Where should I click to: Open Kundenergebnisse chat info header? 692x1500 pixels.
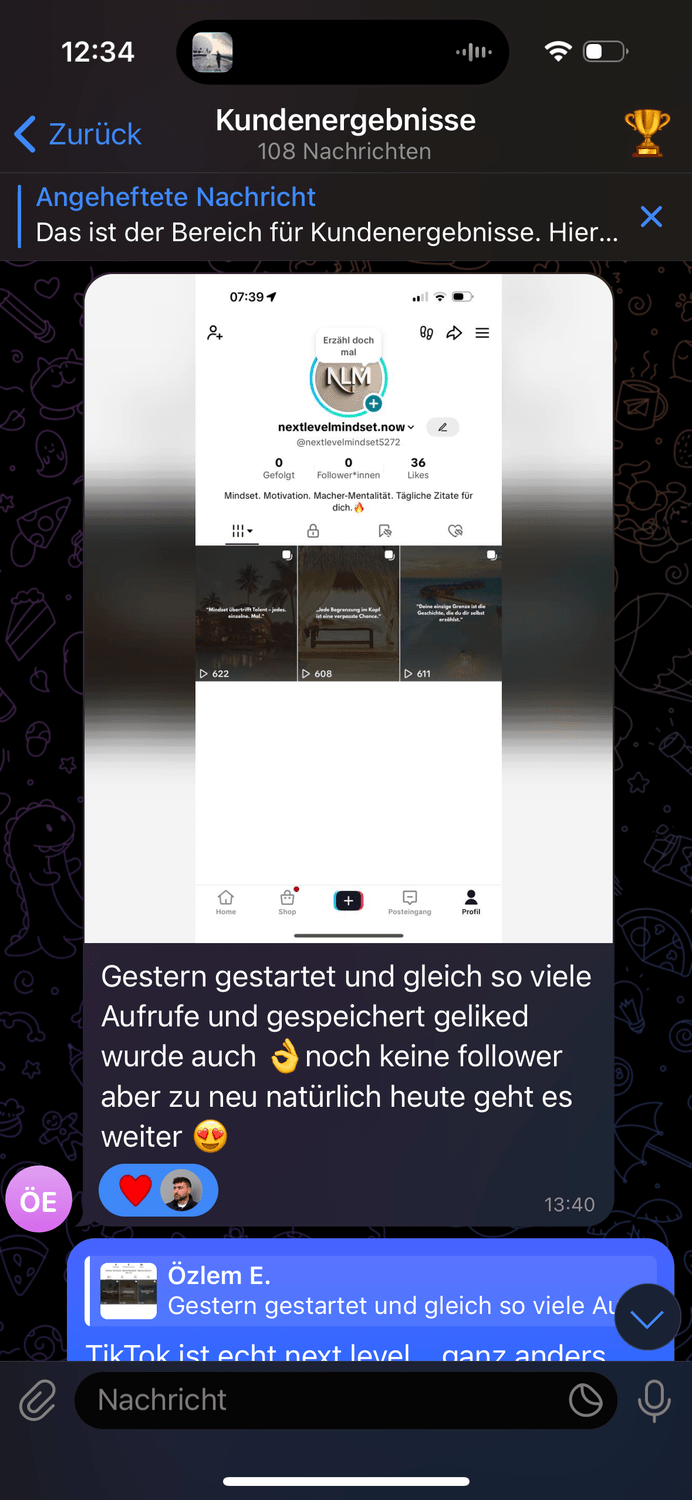point(345,134)
